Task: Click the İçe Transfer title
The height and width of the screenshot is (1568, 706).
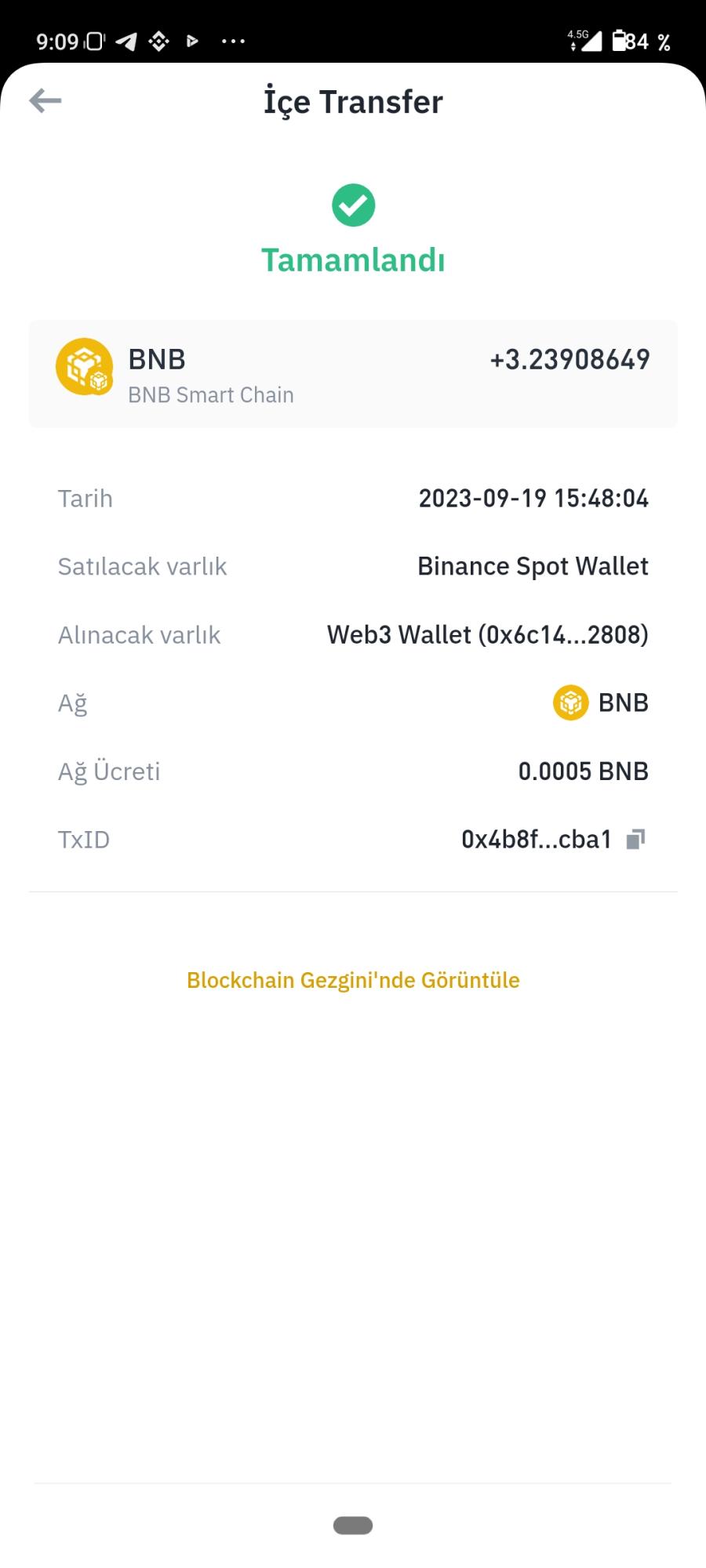Action: tap(353, 101)
